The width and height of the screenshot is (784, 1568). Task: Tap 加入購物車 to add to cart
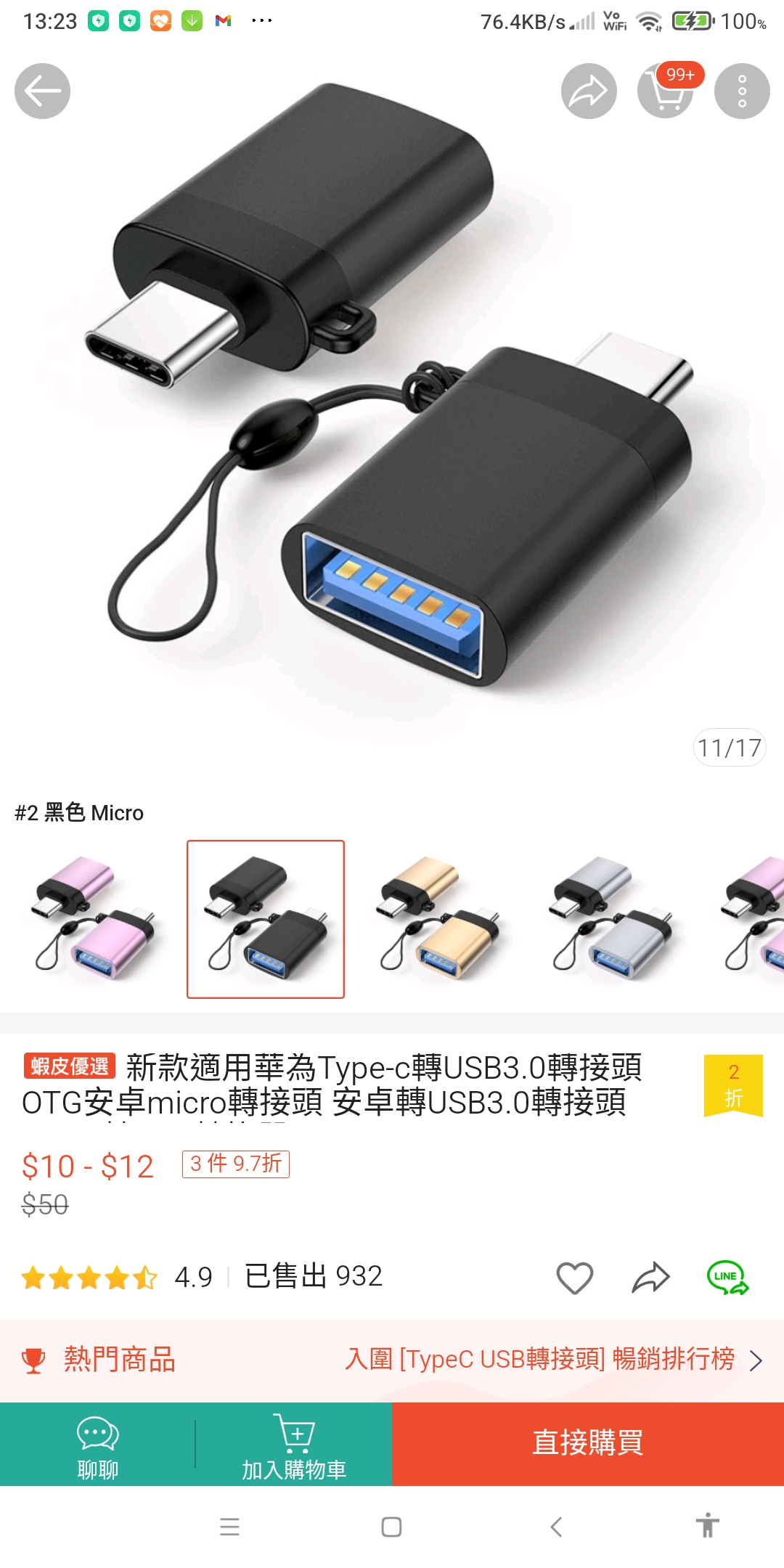(x=294, y=1445)
